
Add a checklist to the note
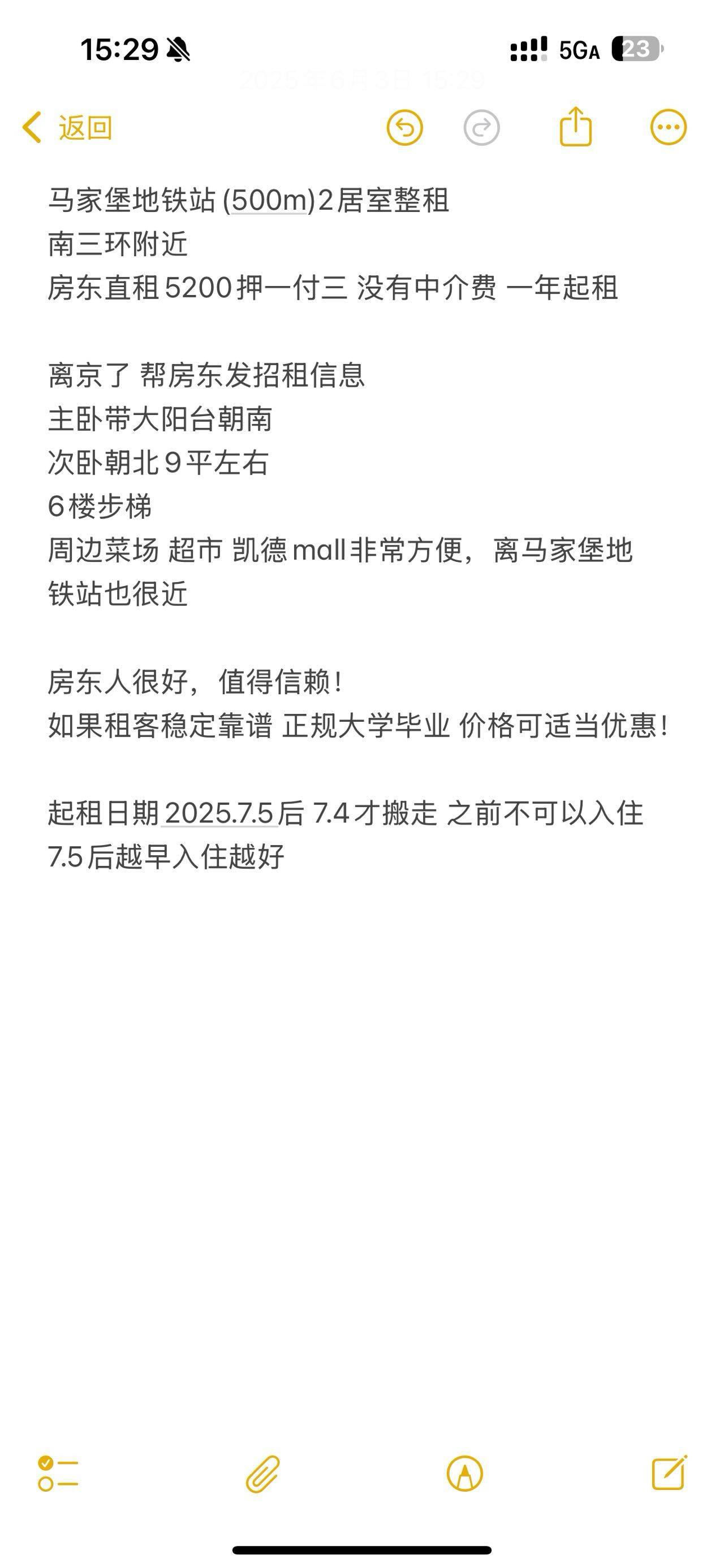(58, 1474)
